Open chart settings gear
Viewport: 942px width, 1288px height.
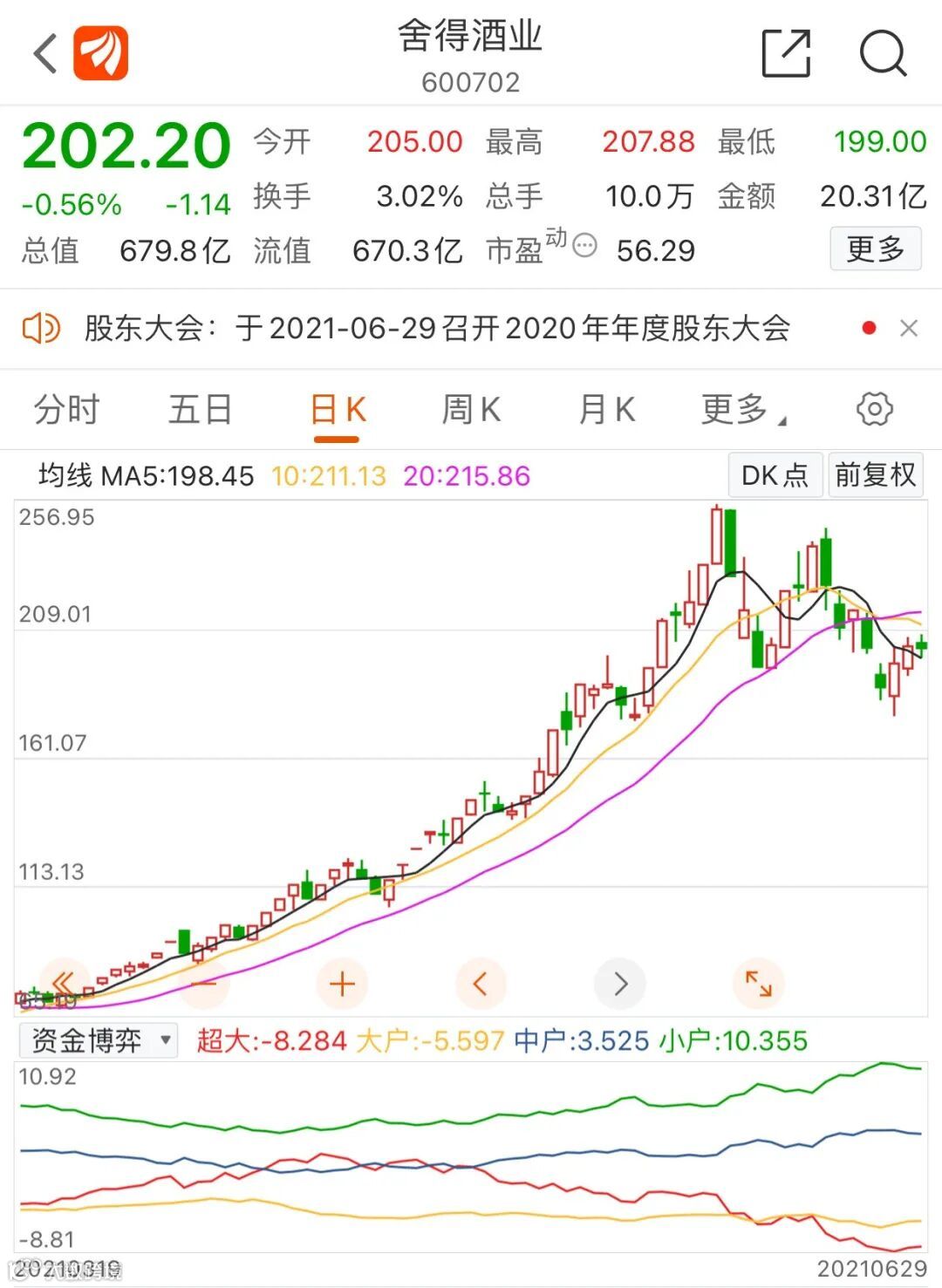[874, 409]
